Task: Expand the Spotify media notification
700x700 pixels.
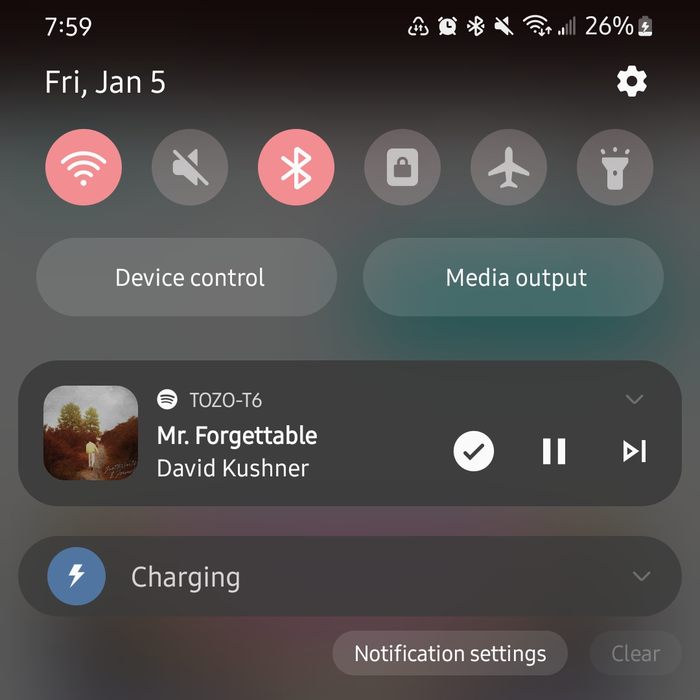Action: 634,400
